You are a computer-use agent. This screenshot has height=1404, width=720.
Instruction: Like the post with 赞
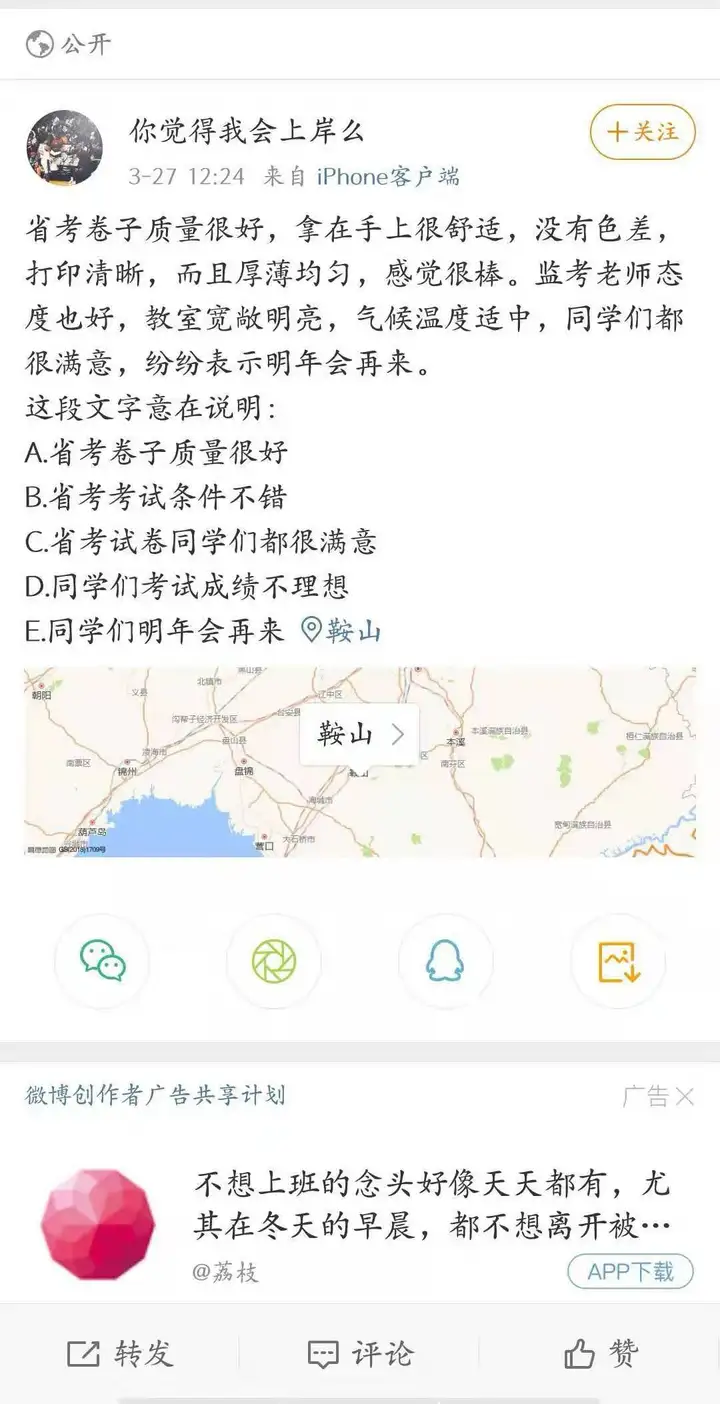pyautogui.click(x=600, y=1354)
